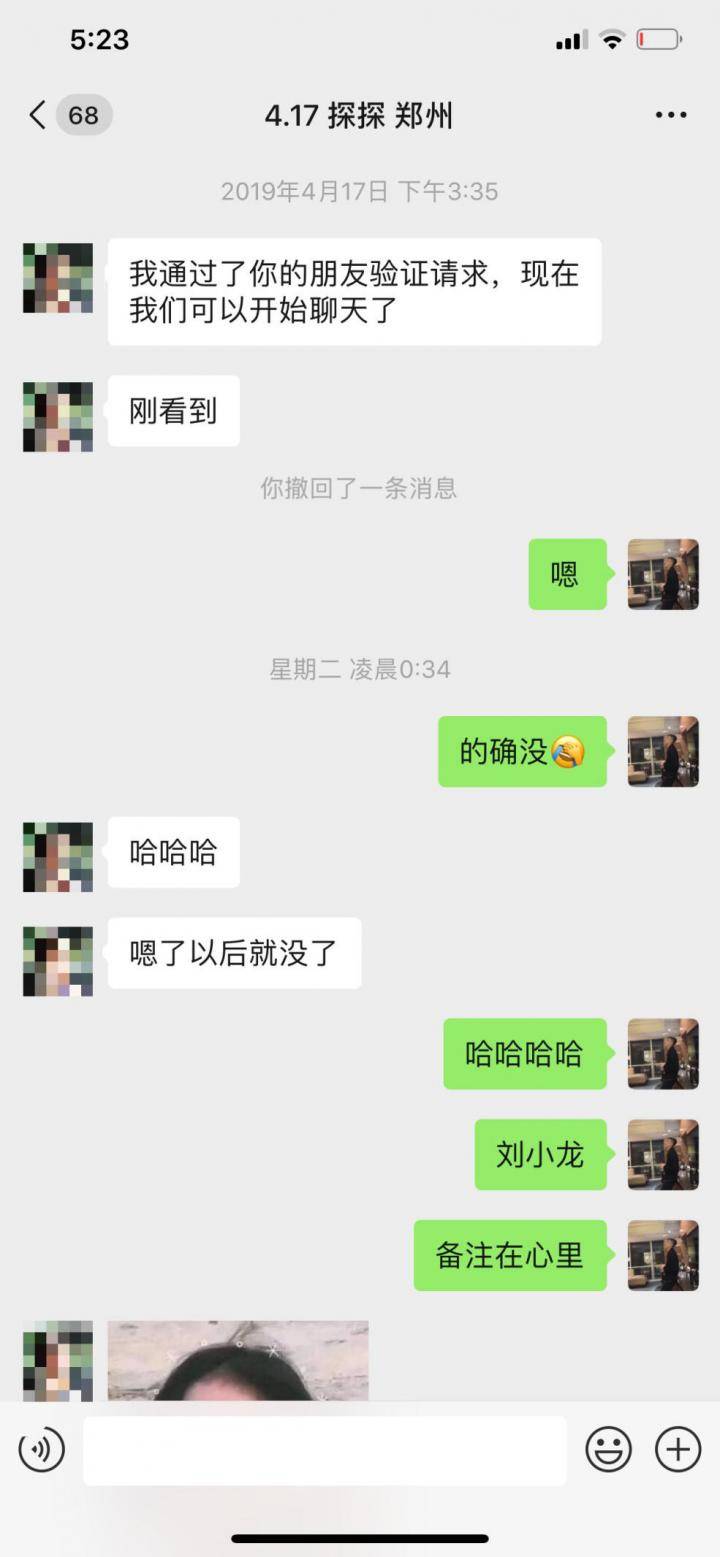Tap the 哈哈哈哈 green bubble
Image resolution: width=720 pixels, height=1557 pixels.
(x=526, y=1053)
